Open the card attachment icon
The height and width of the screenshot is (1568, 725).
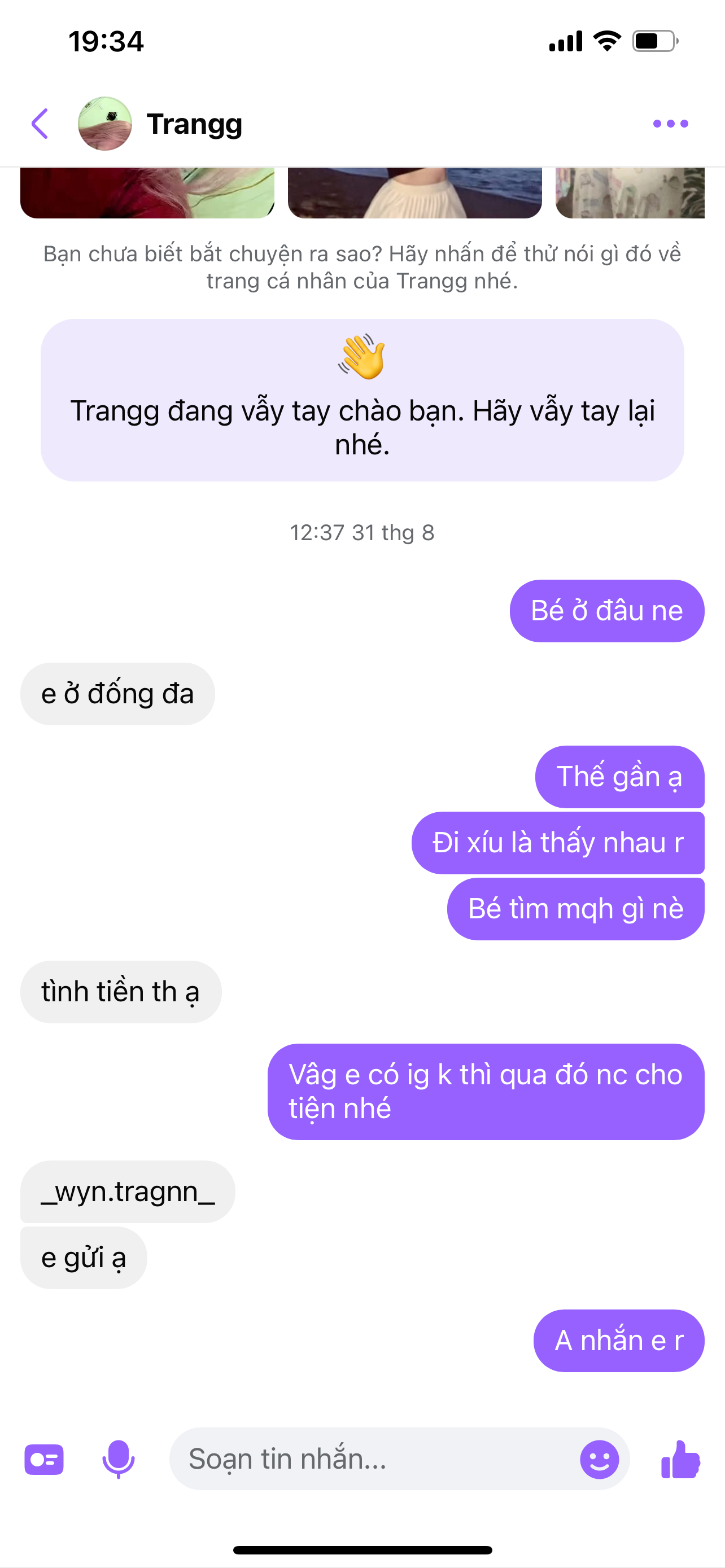pyautogui.click(x=44, y=1460)
